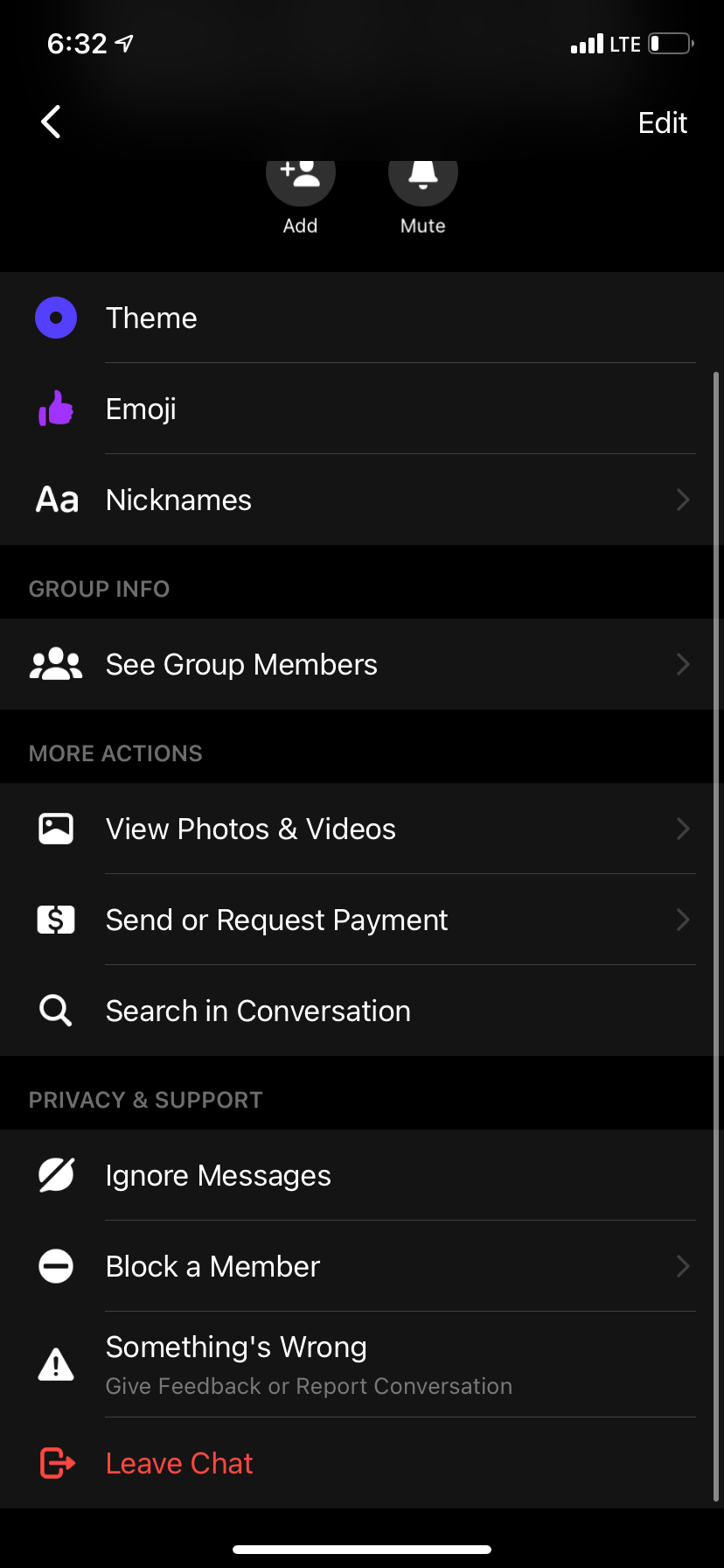724x1568 pixels.
Task: Select Search in Conversation
Action: coord(258,1010)
